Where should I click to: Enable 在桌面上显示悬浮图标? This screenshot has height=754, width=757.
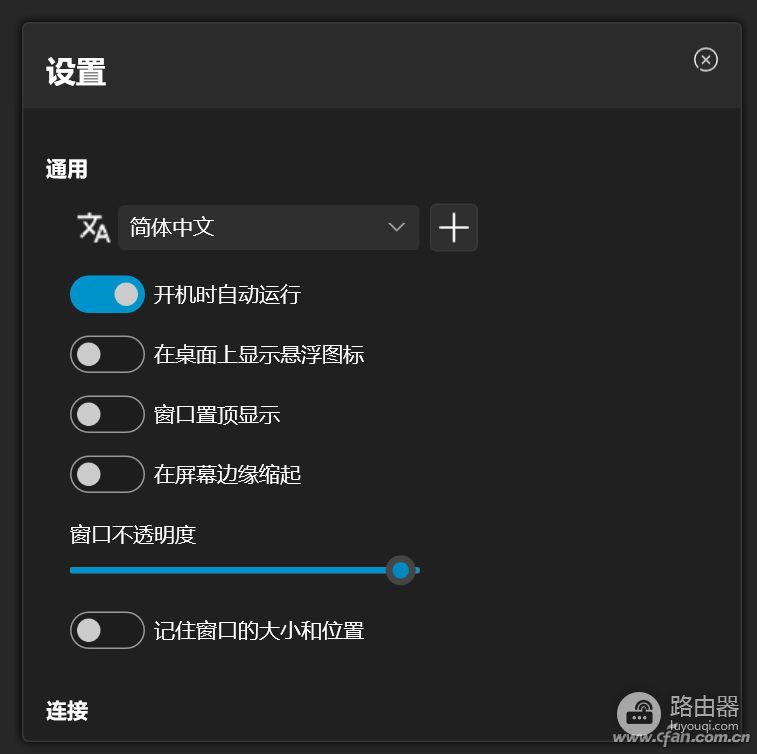[x=107, y=354]
